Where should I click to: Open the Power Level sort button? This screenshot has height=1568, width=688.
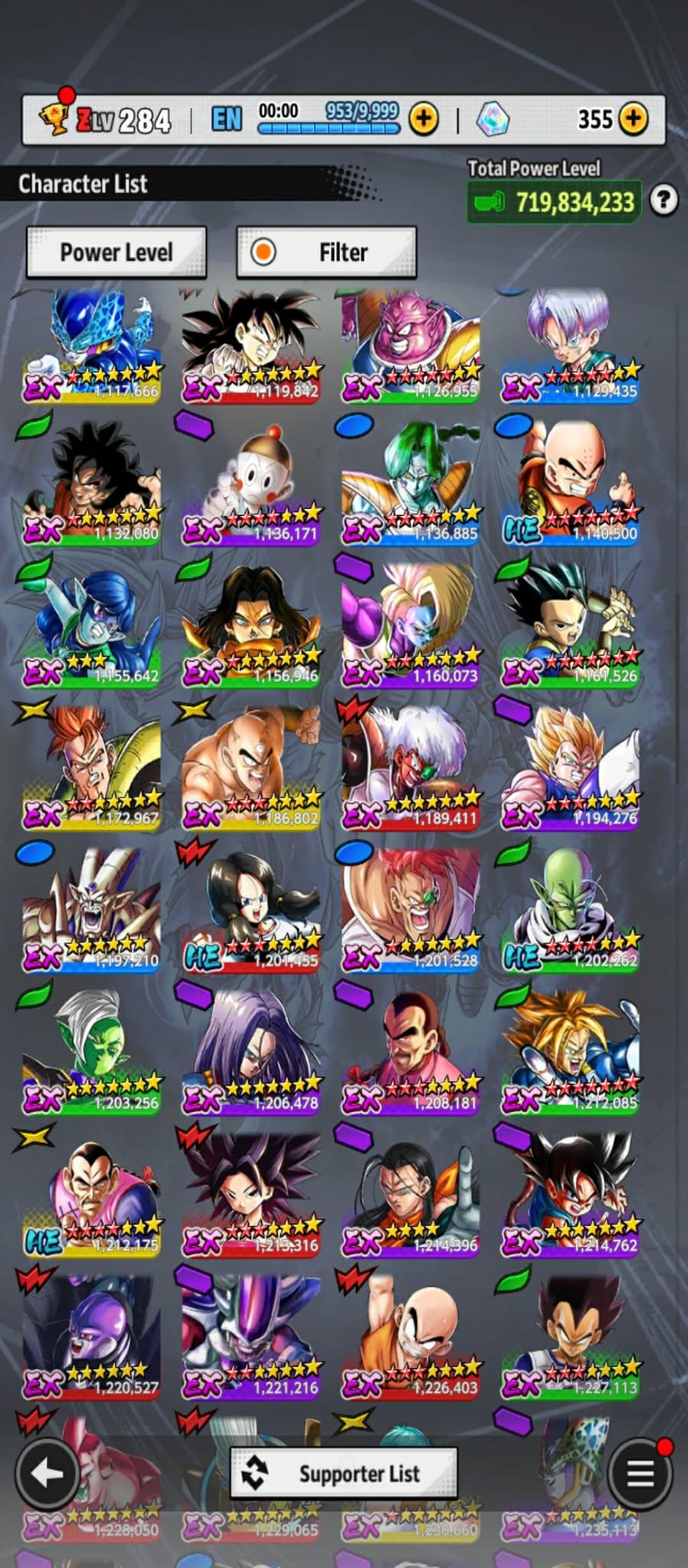(116, 252)
